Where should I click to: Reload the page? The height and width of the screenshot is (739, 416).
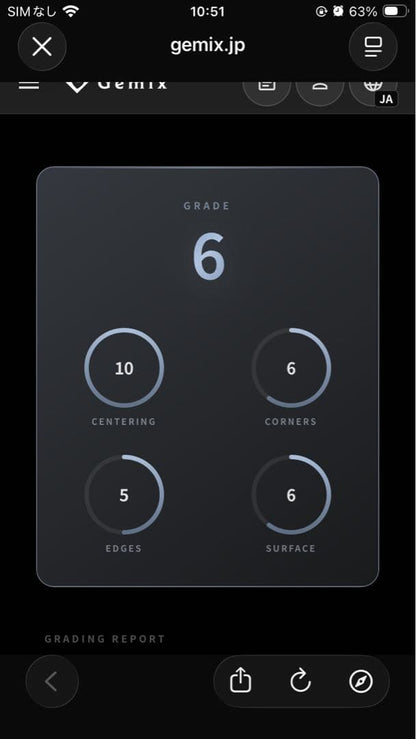(301, 682)
